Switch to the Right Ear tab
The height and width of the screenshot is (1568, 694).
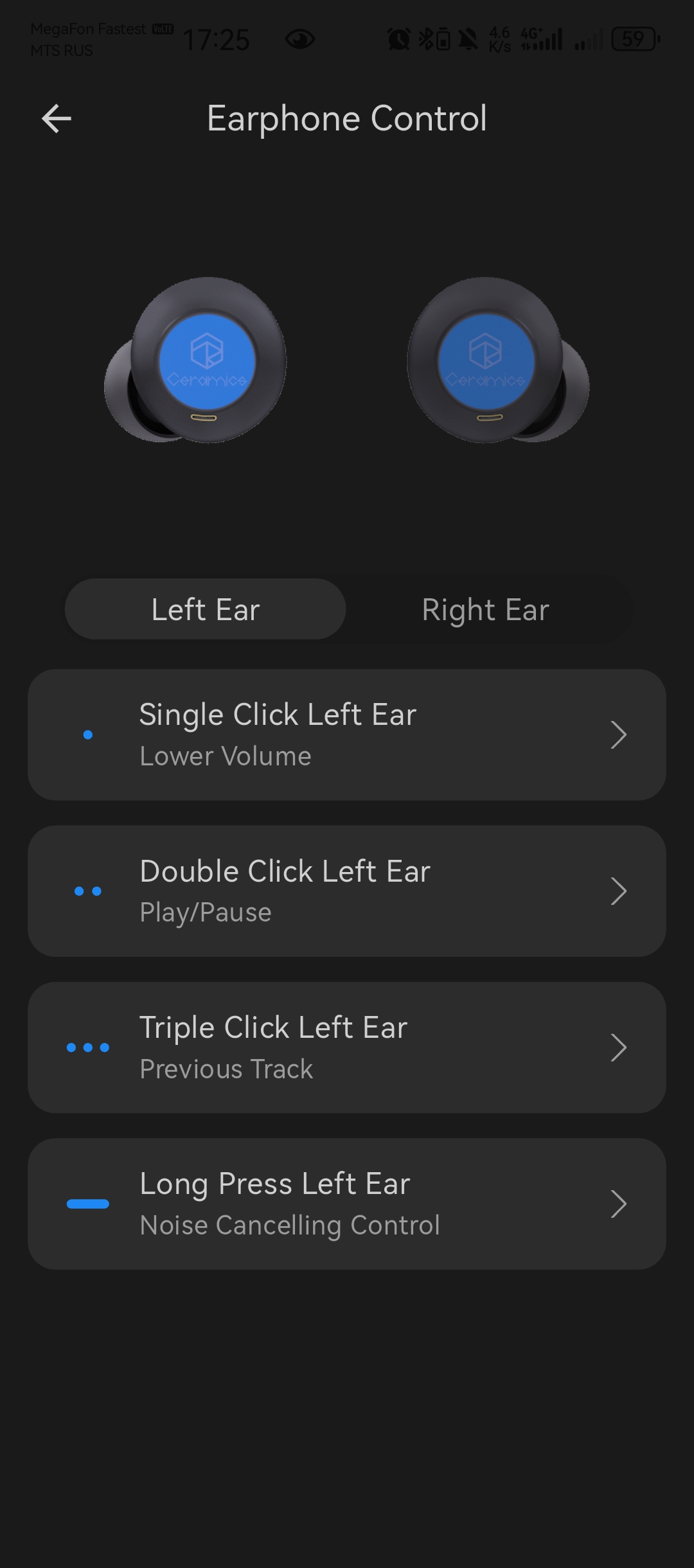click(485, 609)
